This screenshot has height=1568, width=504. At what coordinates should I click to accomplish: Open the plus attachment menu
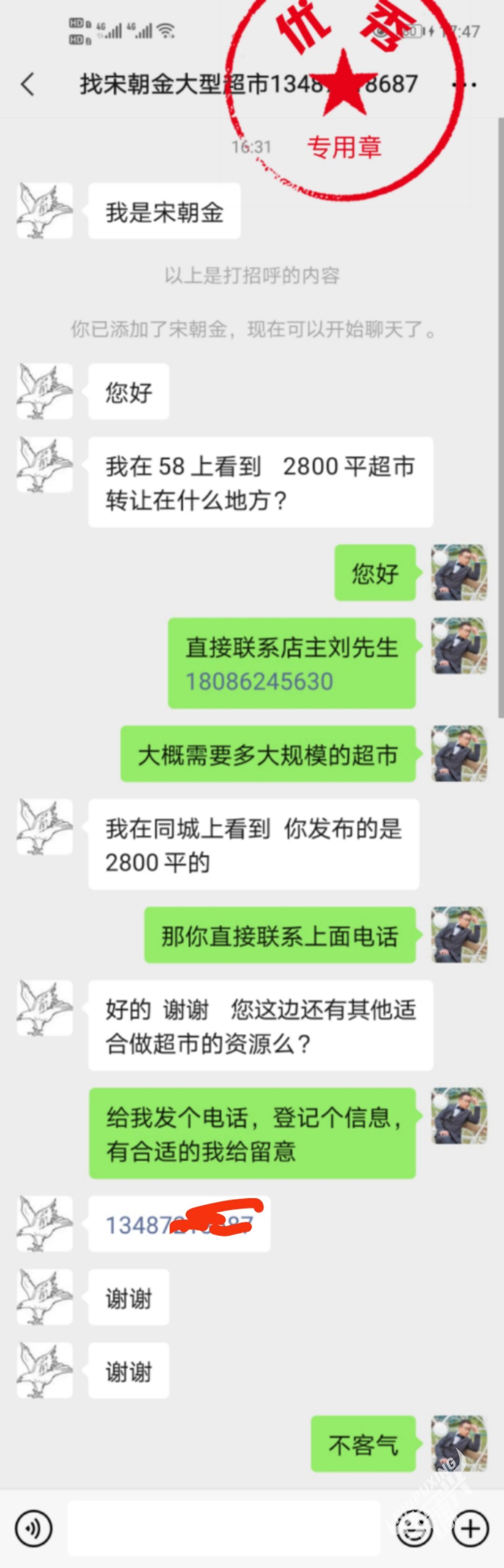(x=470, y=1528)
